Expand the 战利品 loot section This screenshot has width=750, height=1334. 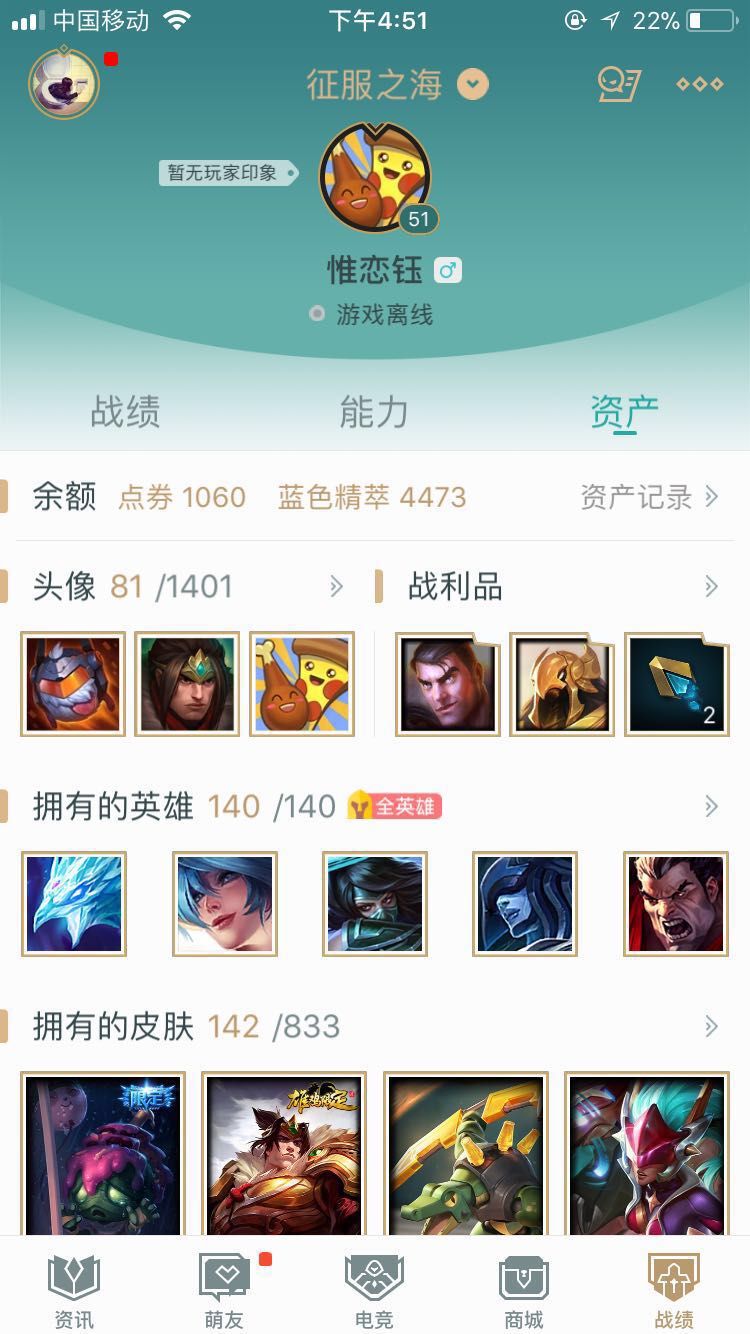coord(711,587)
